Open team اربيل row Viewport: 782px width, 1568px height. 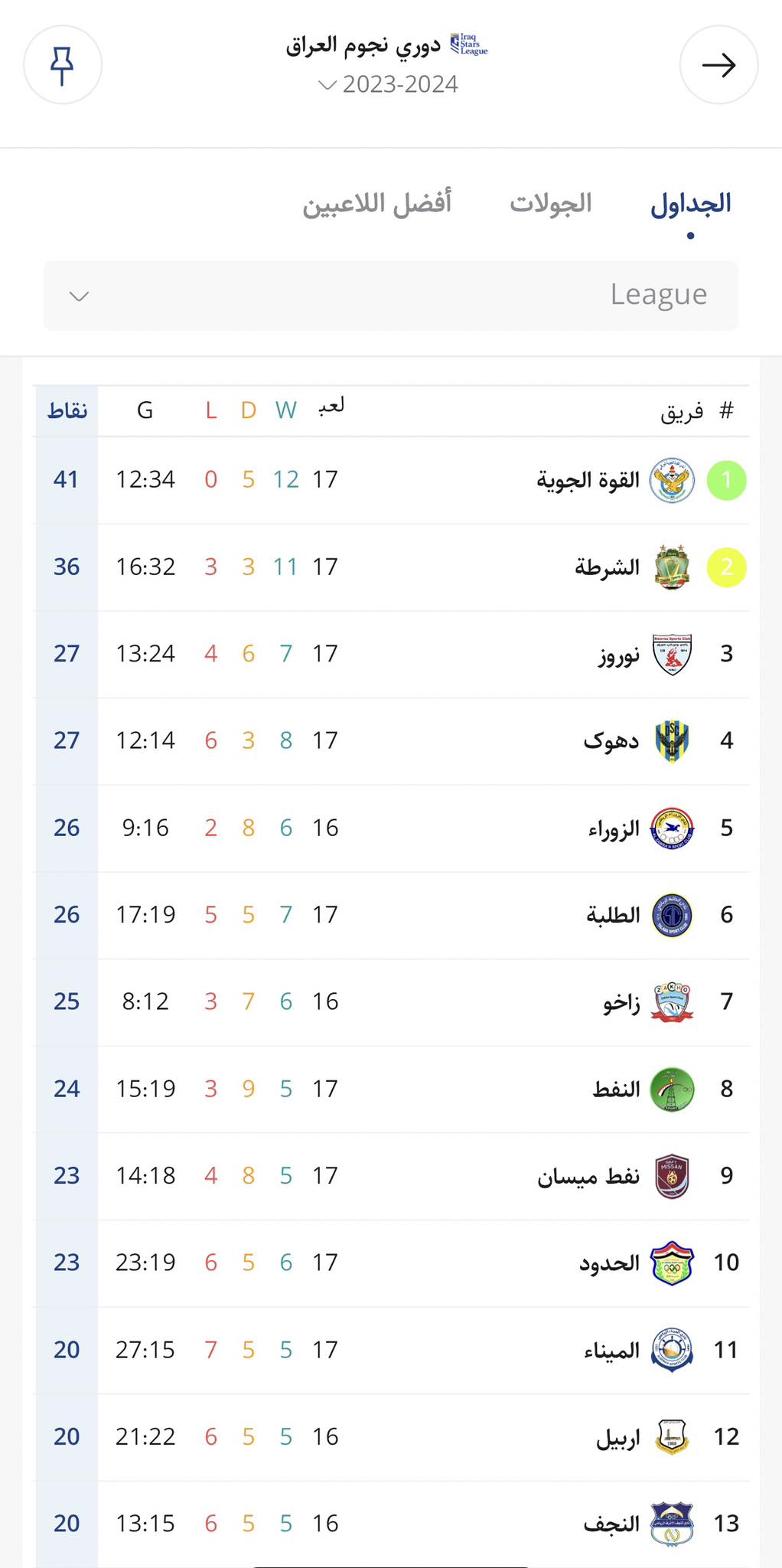(617, 1437)
